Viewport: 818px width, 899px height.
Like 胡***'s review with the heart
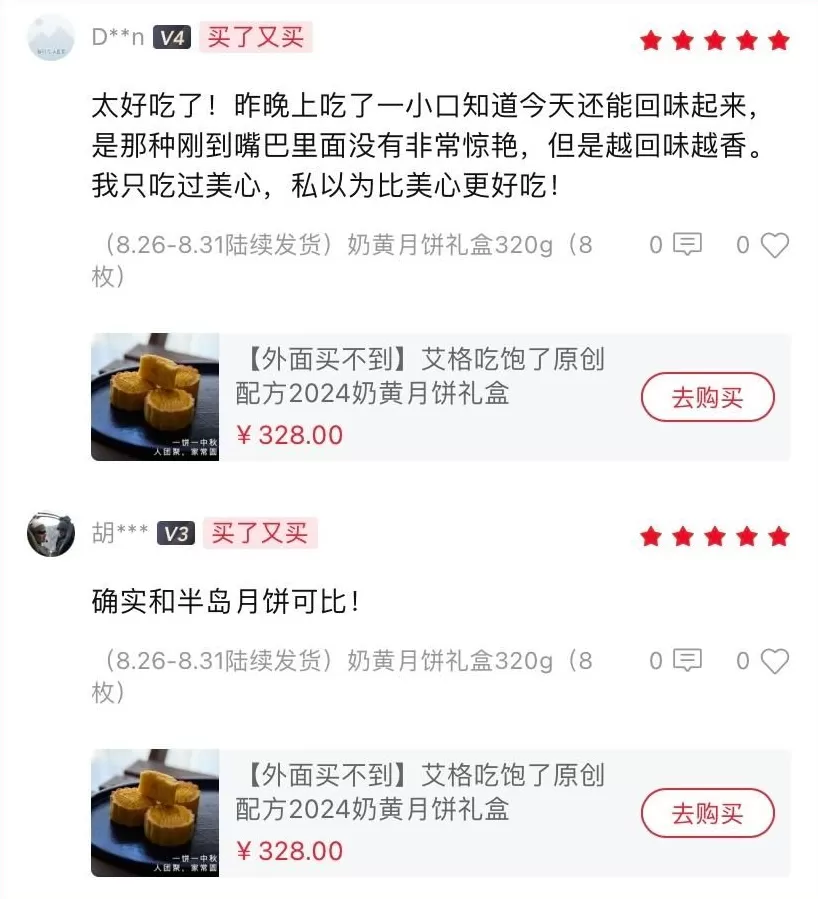(775, 661)
